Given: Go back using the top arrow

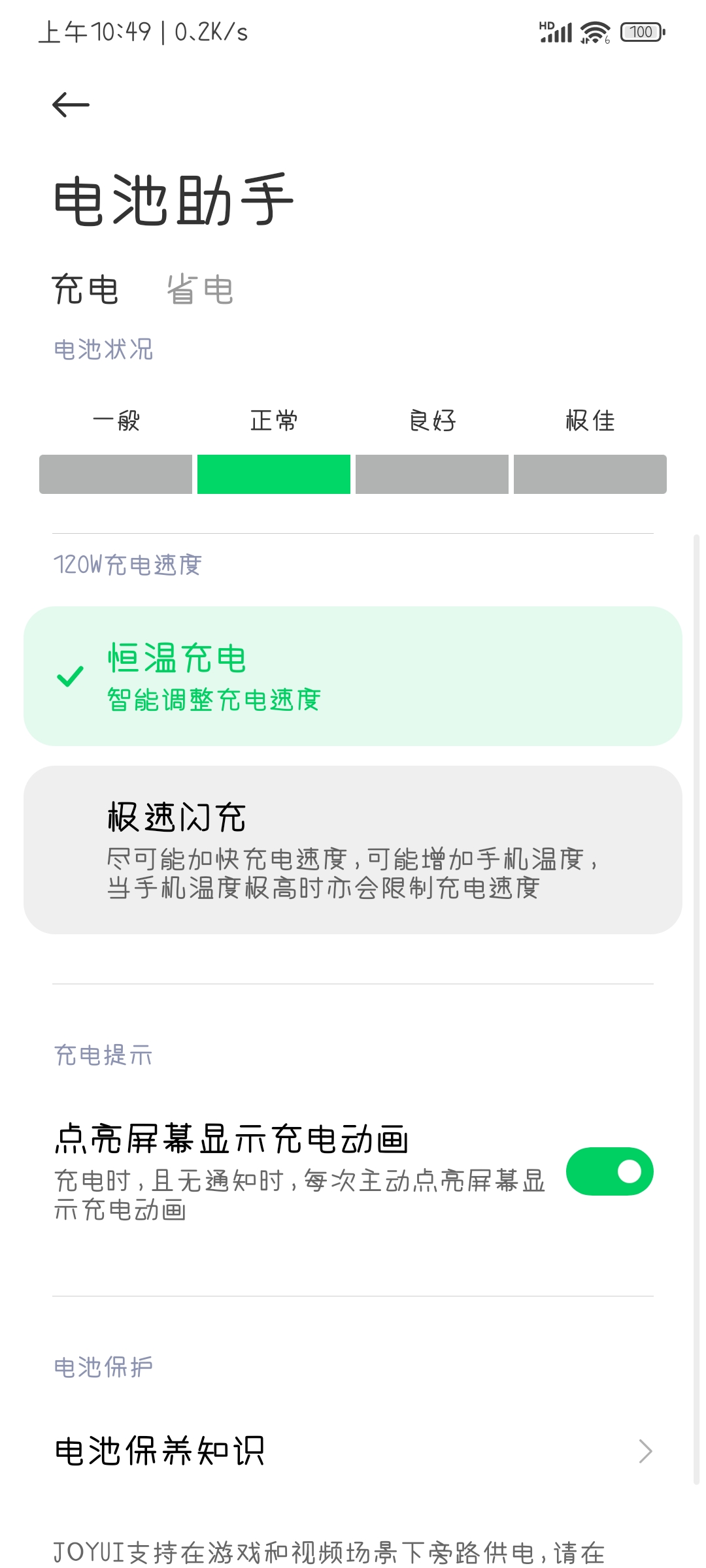Looking at the screenshot, I should click(x=71, y=105).
